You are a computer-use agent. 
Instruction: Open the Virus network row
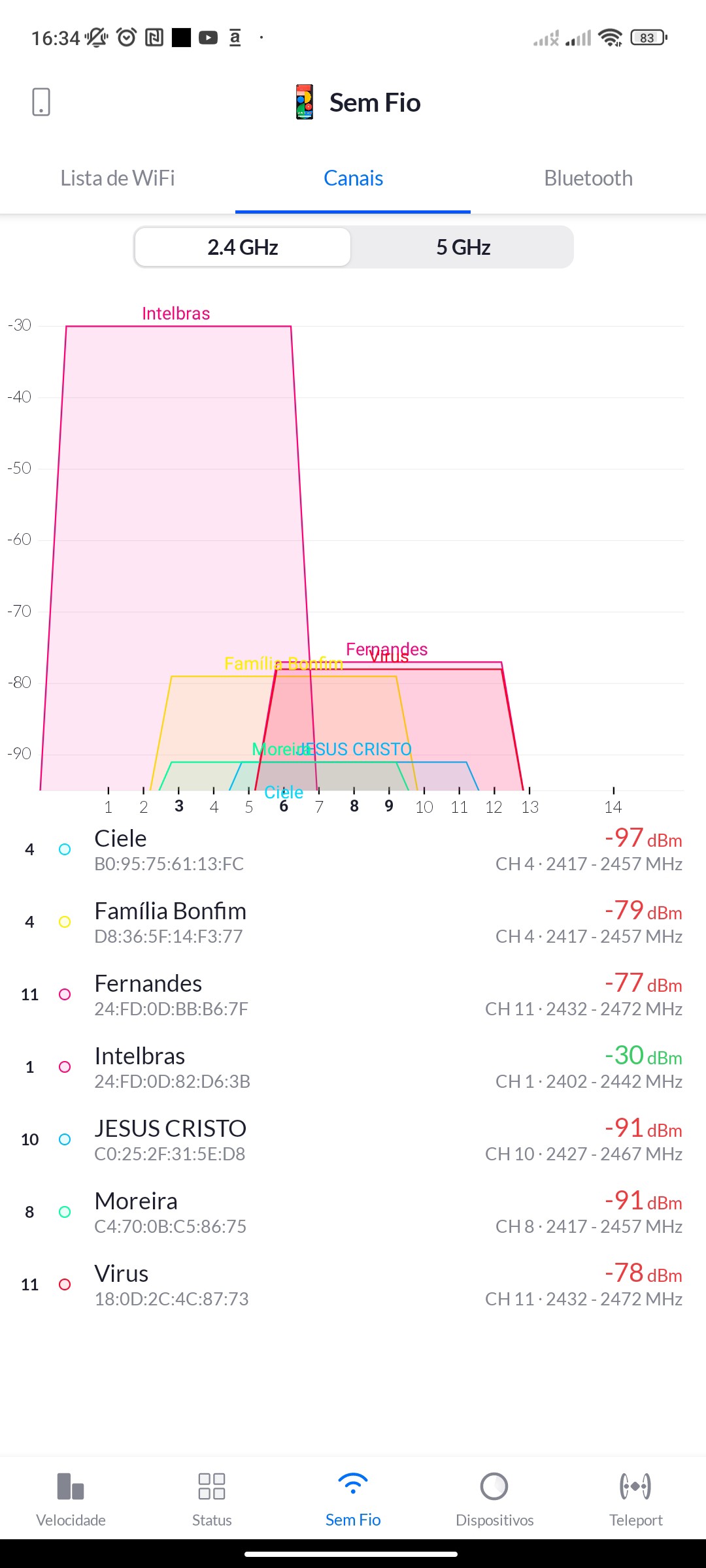[353, 1284]
